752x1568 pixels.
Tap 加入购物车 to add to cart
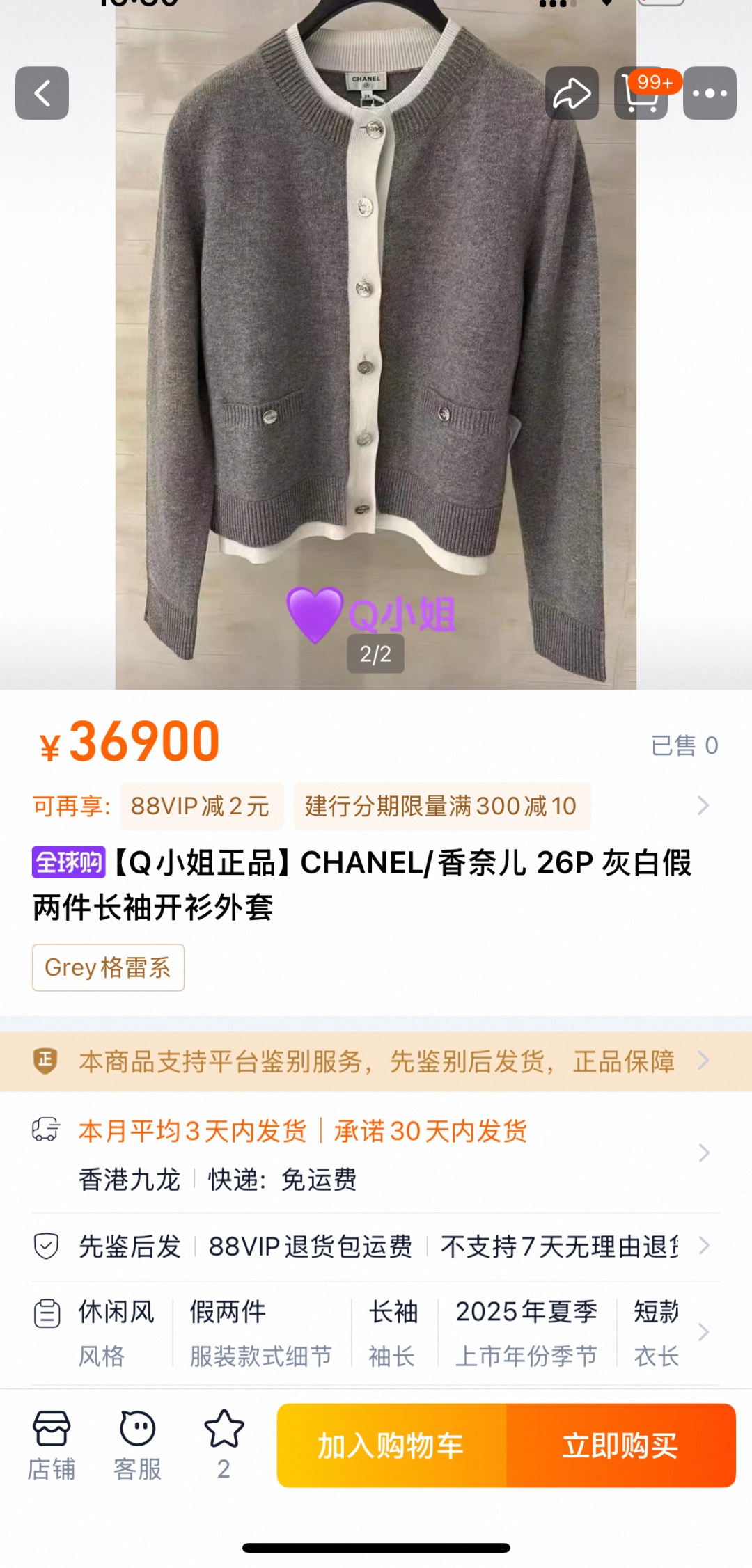coord(391,1446)
